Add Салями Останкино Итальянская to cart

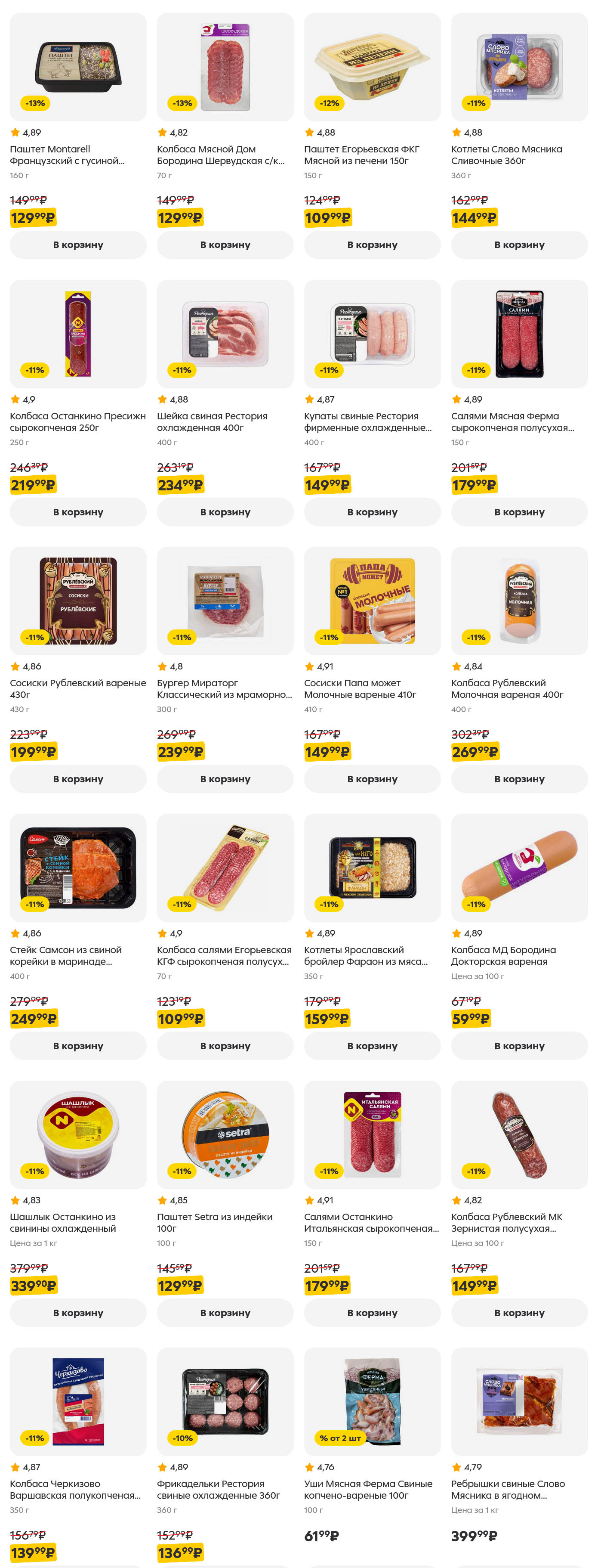[372, 1312]
